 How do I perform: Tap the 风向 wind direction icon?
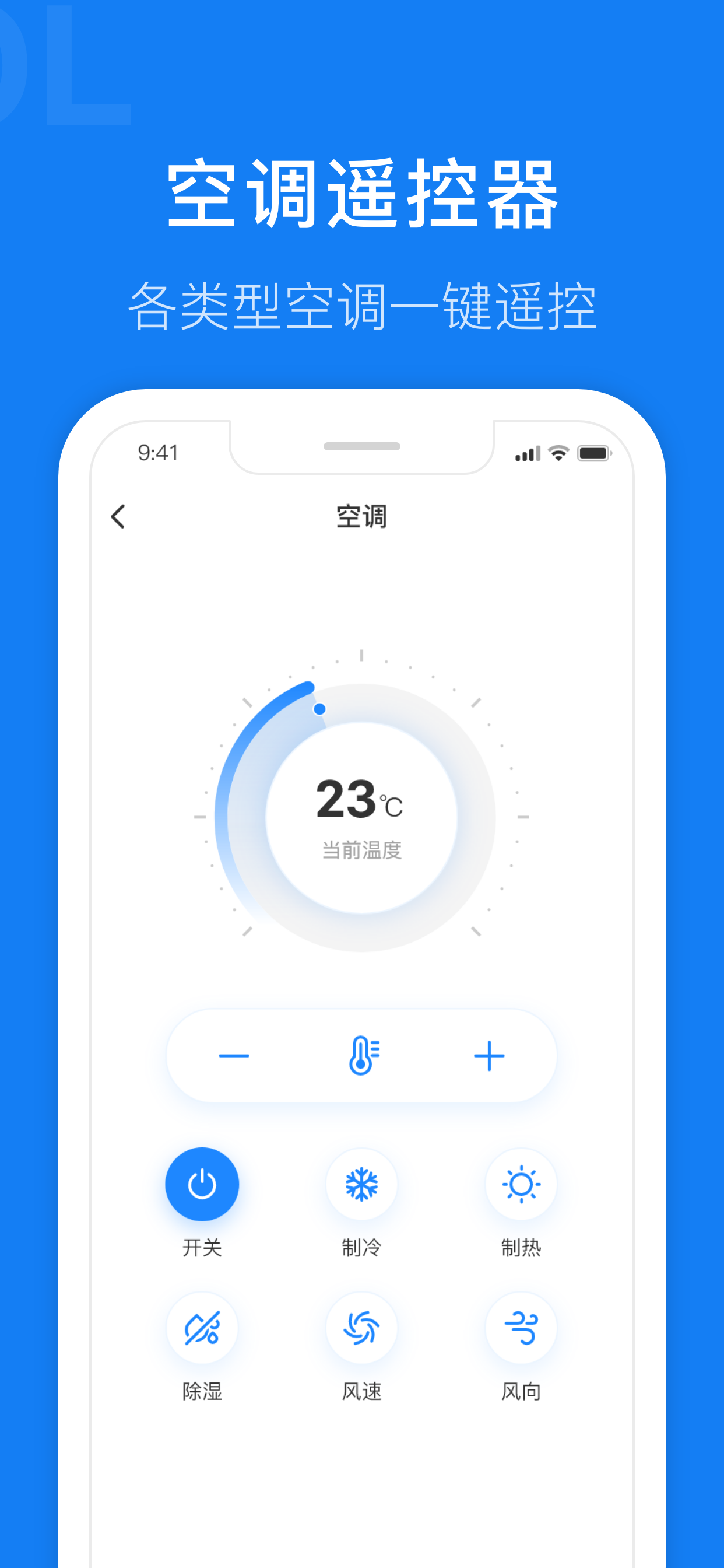(521, 1329)
